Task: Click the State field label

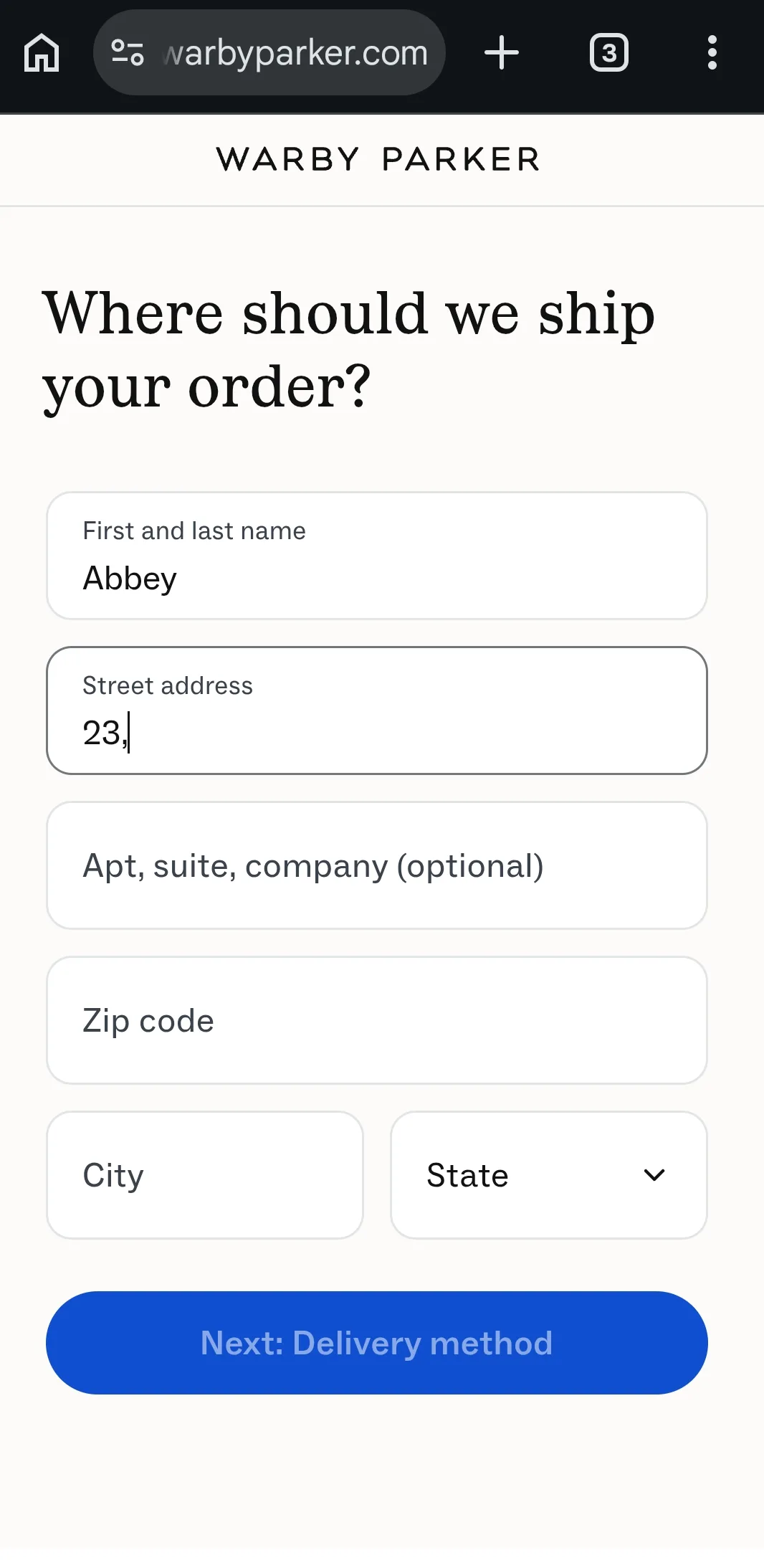Action: (x=467, y=1175)
